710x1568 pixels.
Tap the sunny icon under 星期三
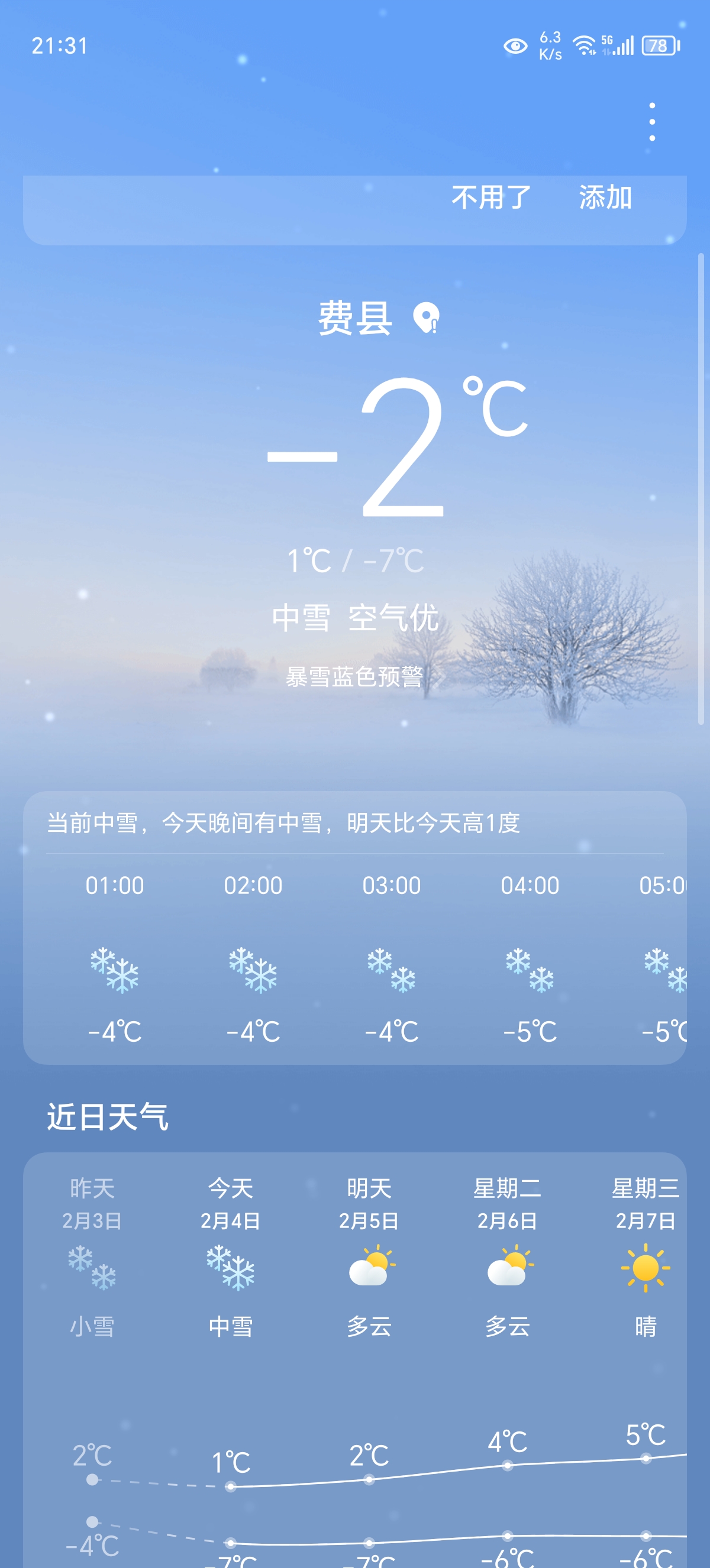tap(644, 1272)
